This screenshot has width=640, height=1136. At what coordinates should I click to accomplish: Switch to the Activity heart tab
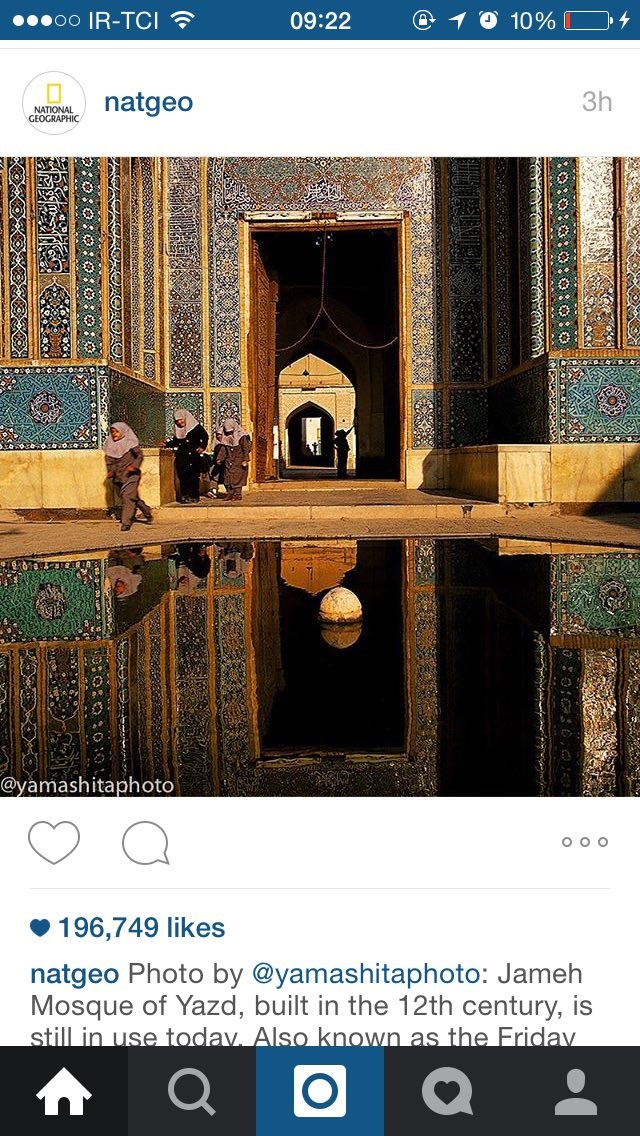[447, 1091]
